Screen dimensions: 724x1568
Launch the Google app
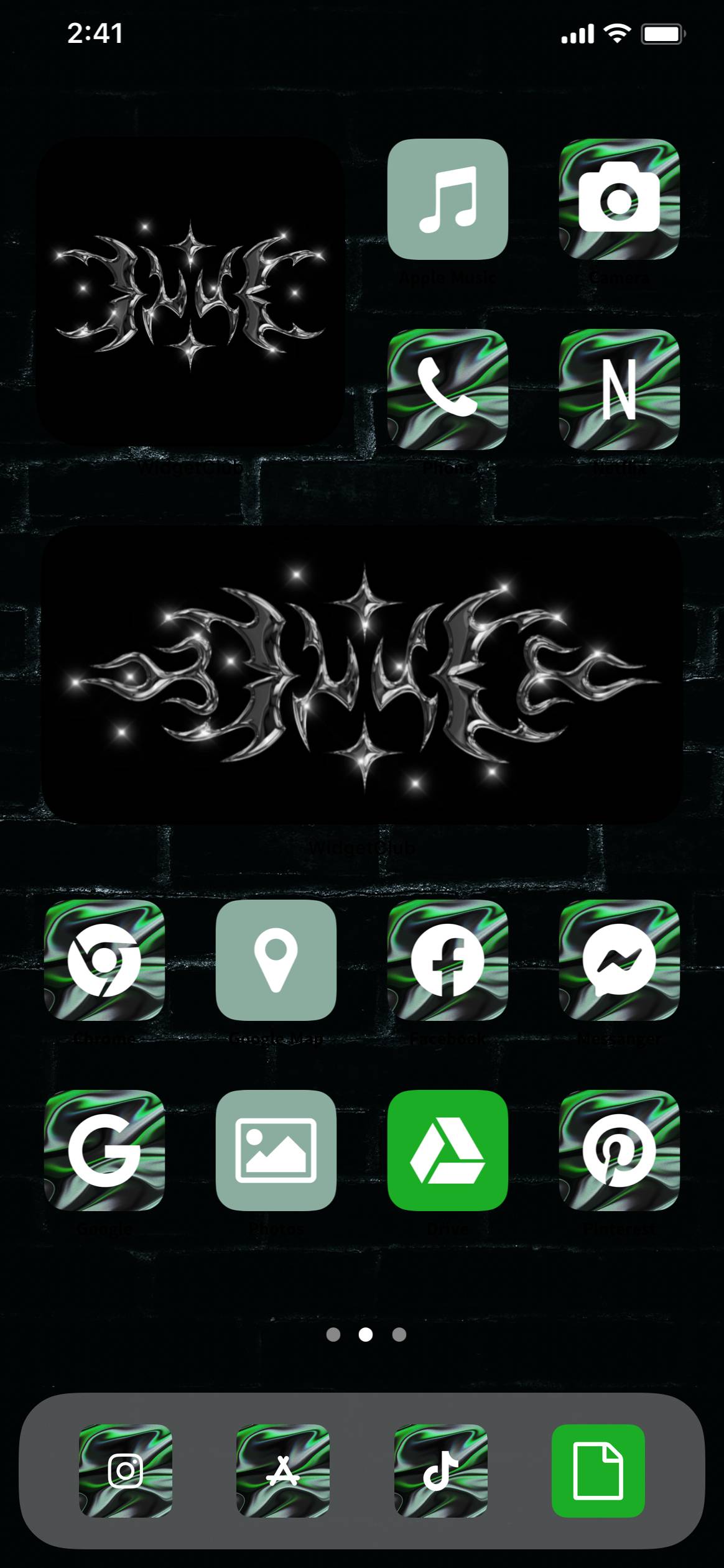tap(104, 1150)
